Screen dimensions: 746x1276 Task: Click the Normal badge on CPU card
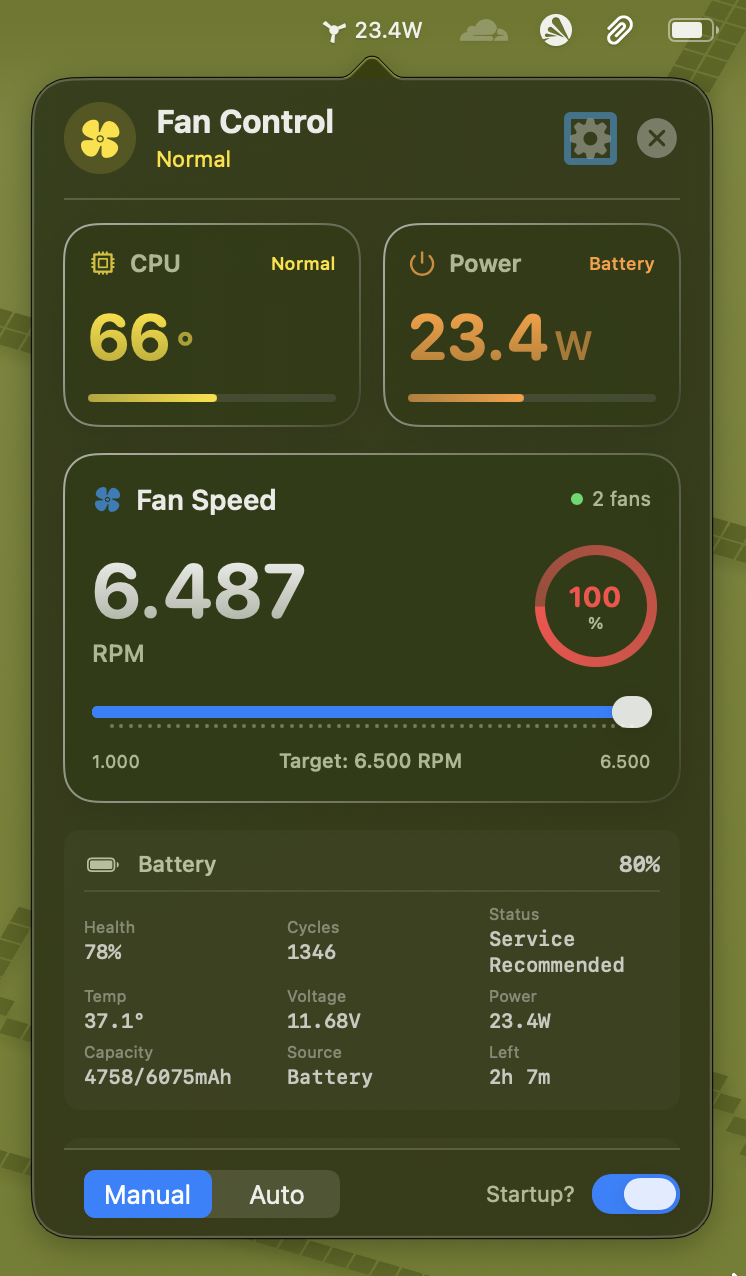point(303,263)
